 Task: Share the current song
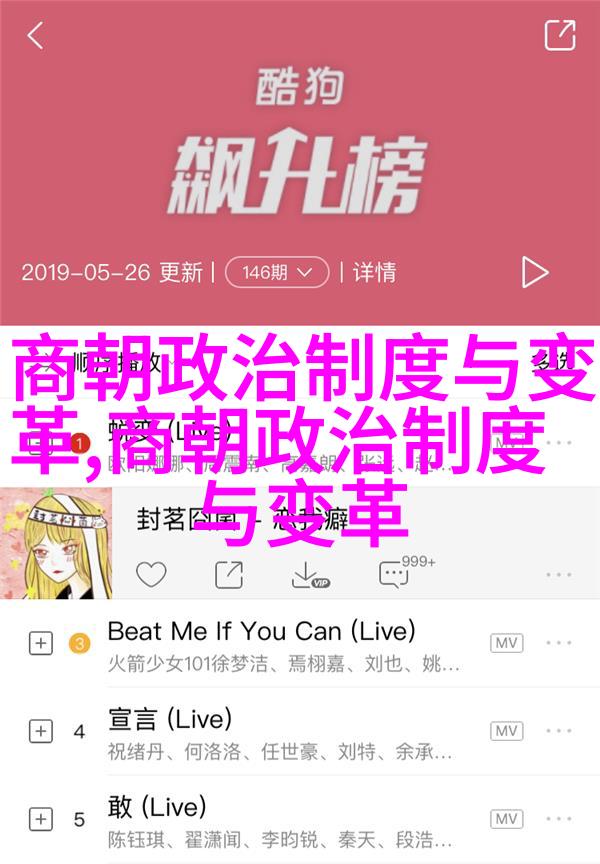(x=229, y=574)
